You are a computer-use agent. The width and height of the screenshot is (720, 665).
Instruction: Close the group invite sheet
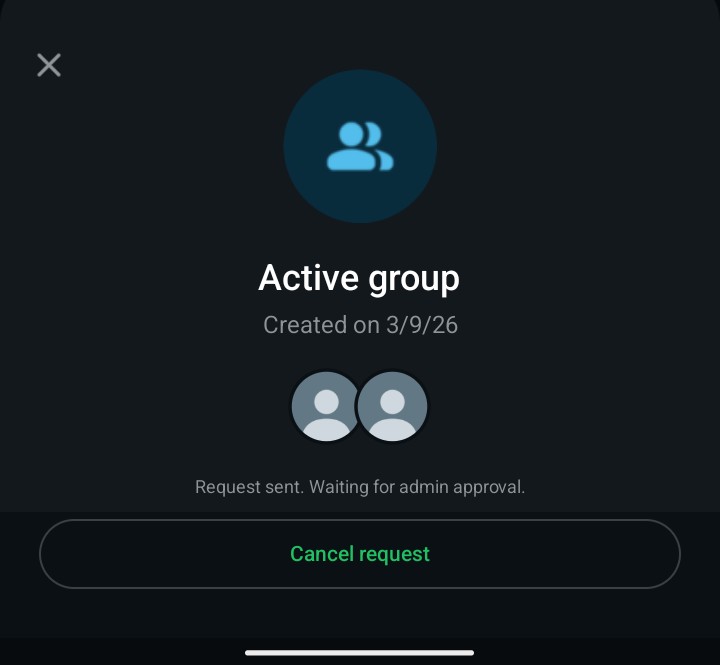pyautogui.click(x=49, y=65)
